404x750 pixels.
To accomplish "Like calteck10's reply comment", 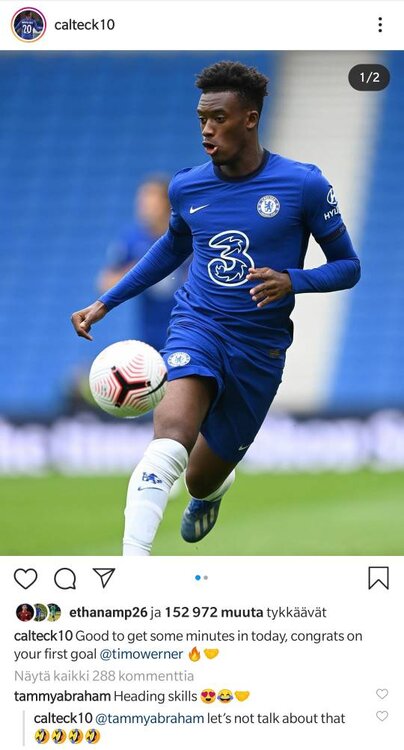I will pyautogui.click(x=382, y=716).
